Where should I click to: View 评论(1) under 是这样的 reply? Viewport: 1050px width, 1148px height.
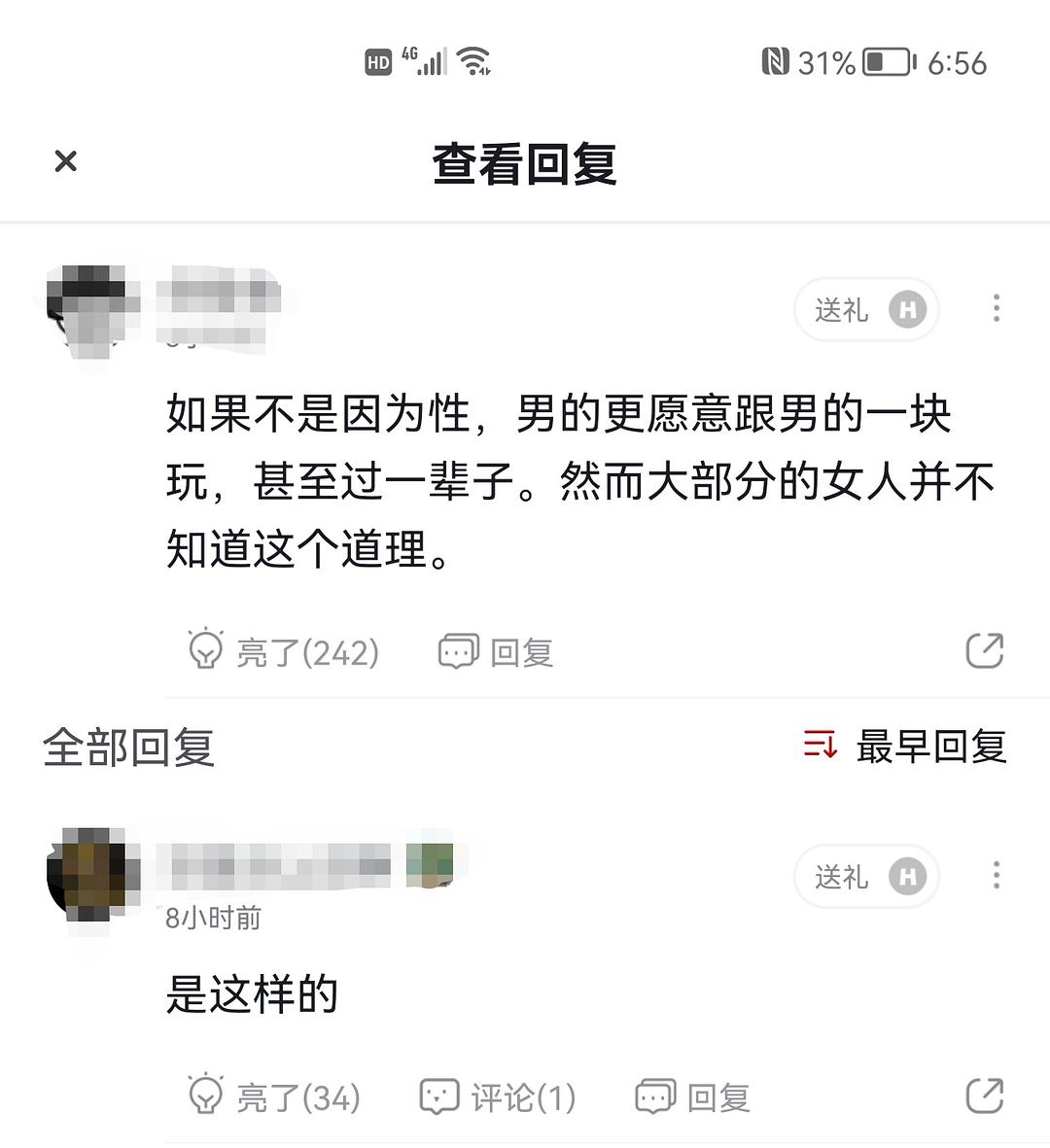pyautogui.click(x=498, y=1096)
